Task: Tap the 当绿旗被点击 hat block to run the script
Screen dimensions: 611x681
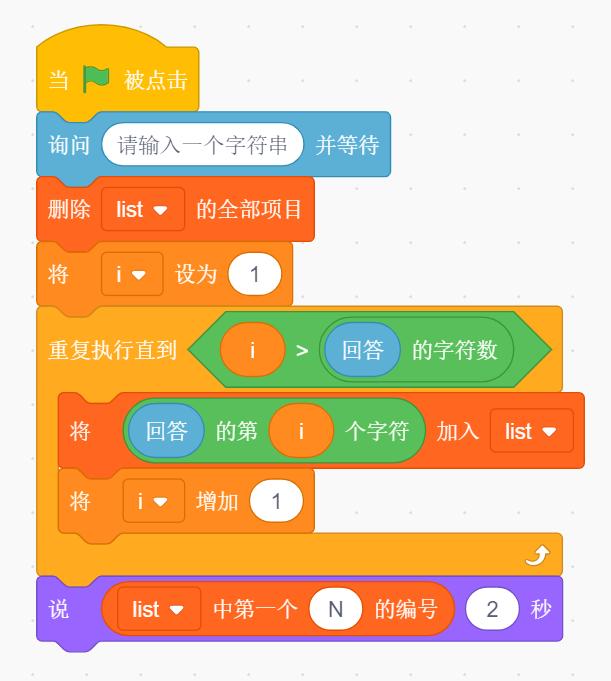Action: click(118, 74)
